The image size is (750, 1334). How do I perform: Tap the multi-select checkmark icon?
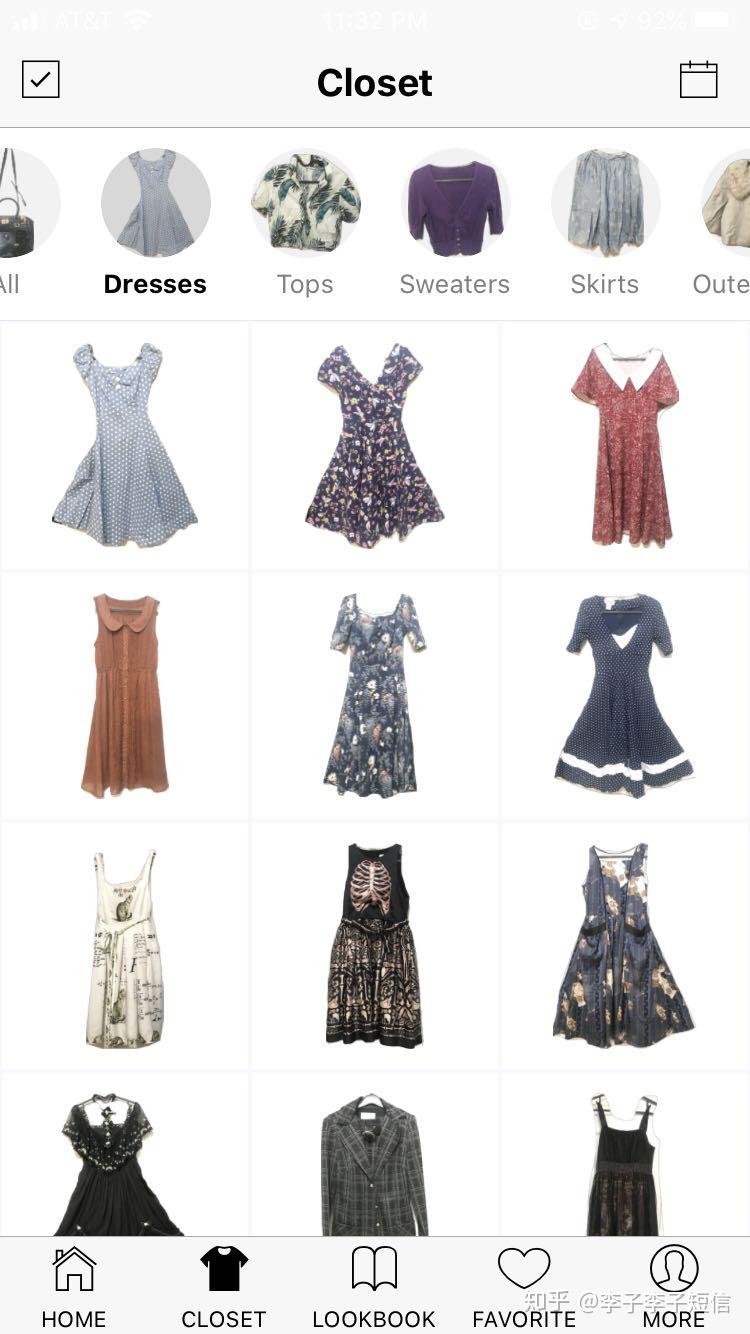point(42,79)
